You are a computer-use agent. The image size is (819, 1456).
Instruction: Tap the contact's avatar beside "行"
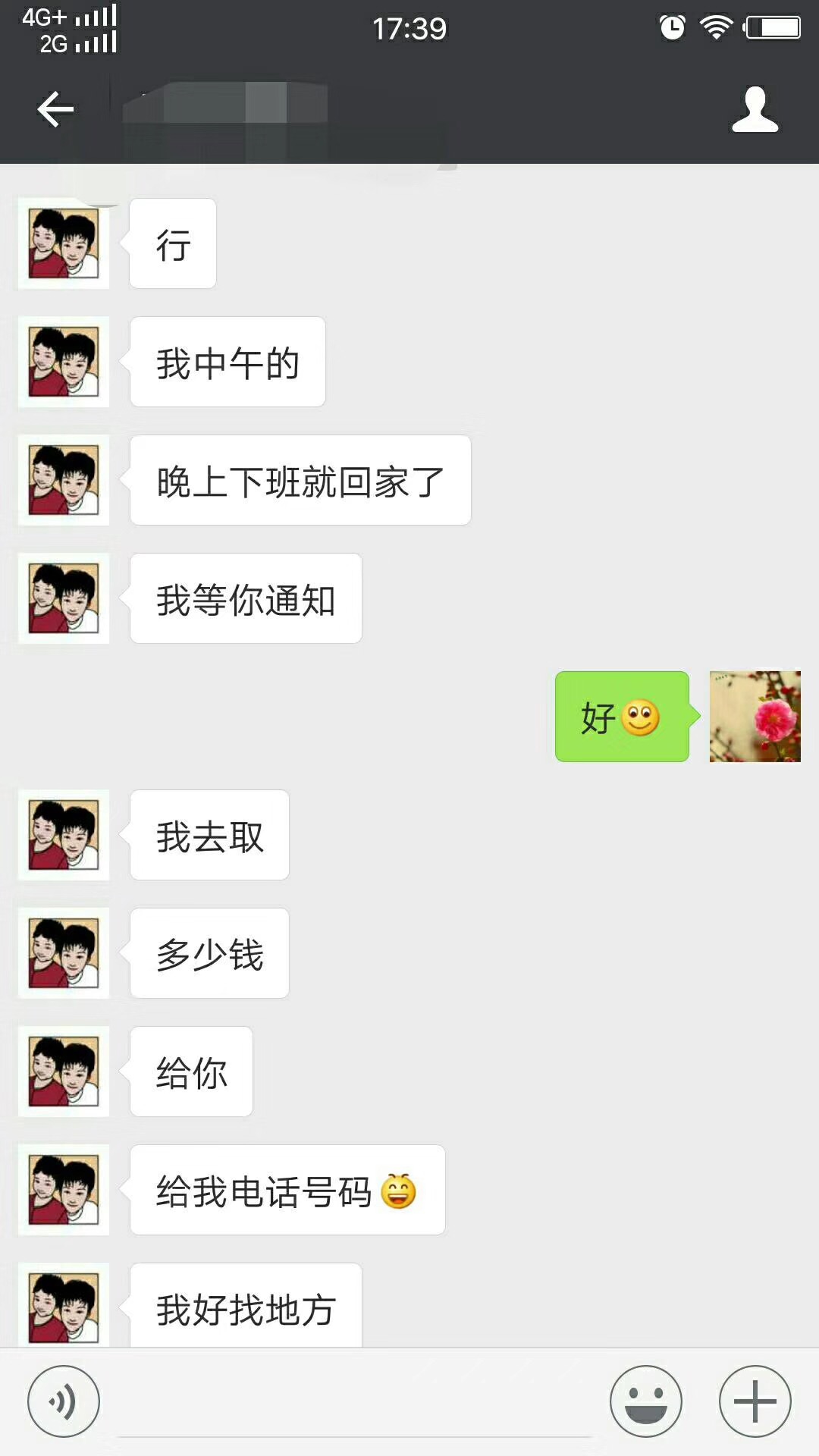click(x=64, y=243)
